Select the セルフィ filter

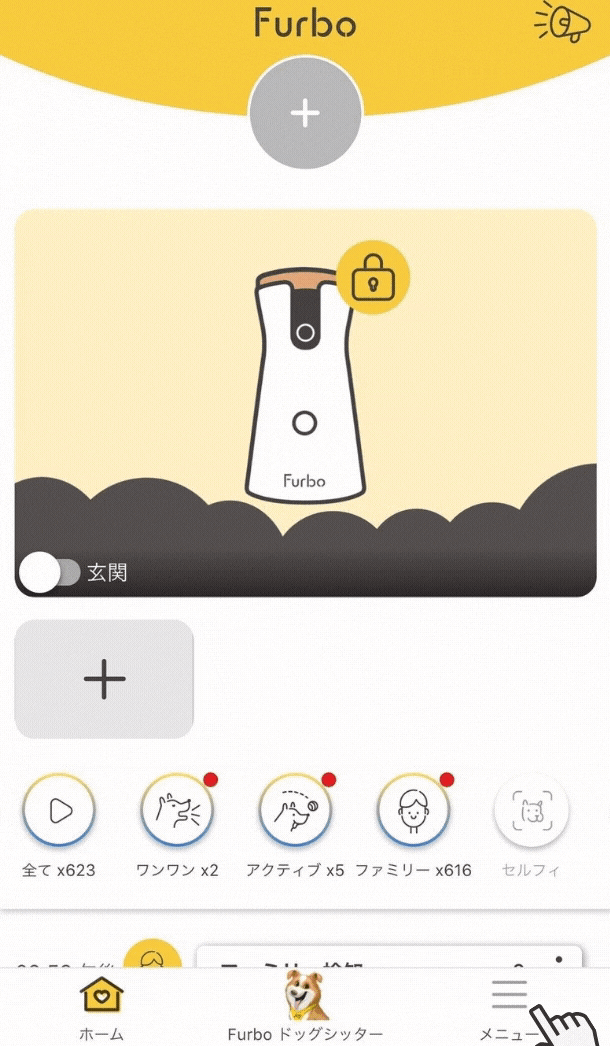coord(531,810)
